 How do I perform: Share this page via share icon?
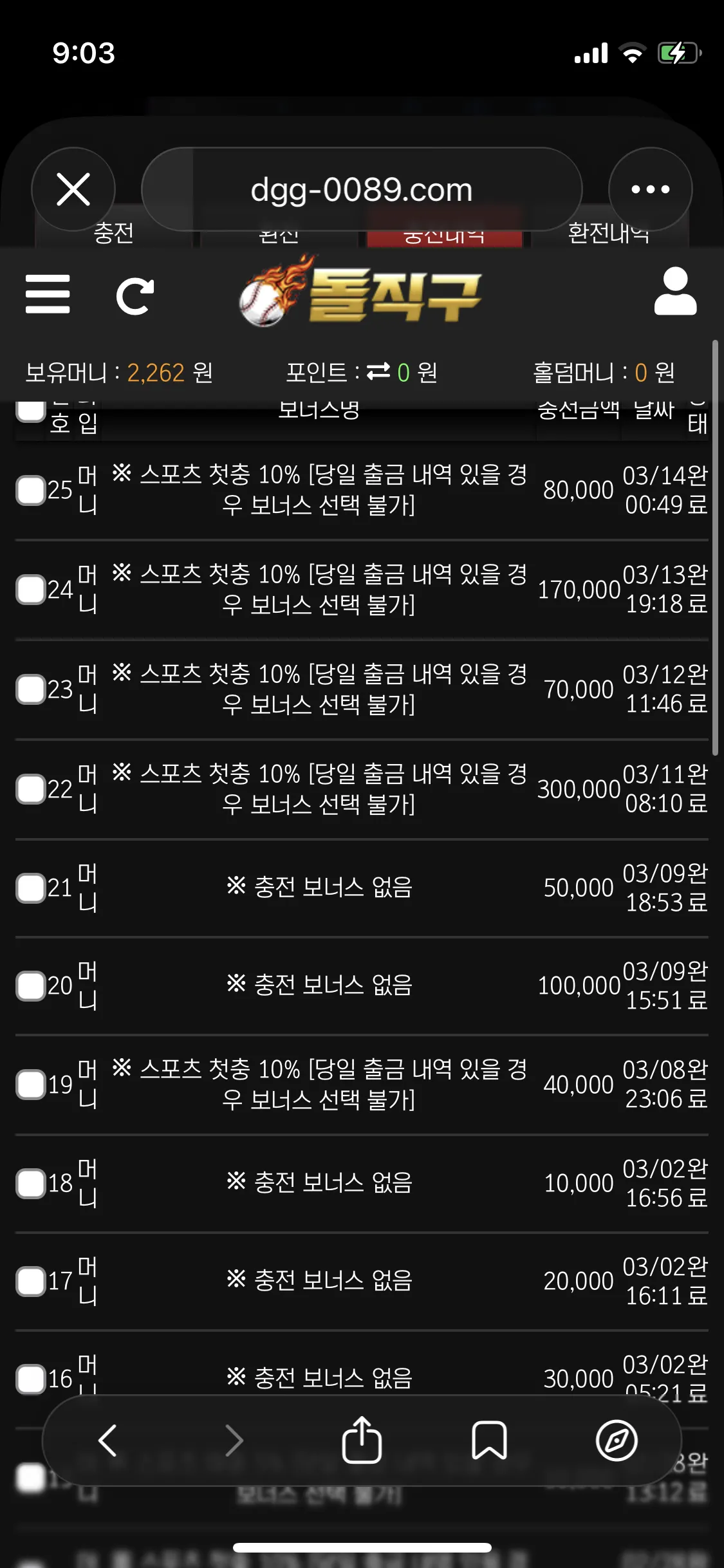click(x=362, y=1439)
